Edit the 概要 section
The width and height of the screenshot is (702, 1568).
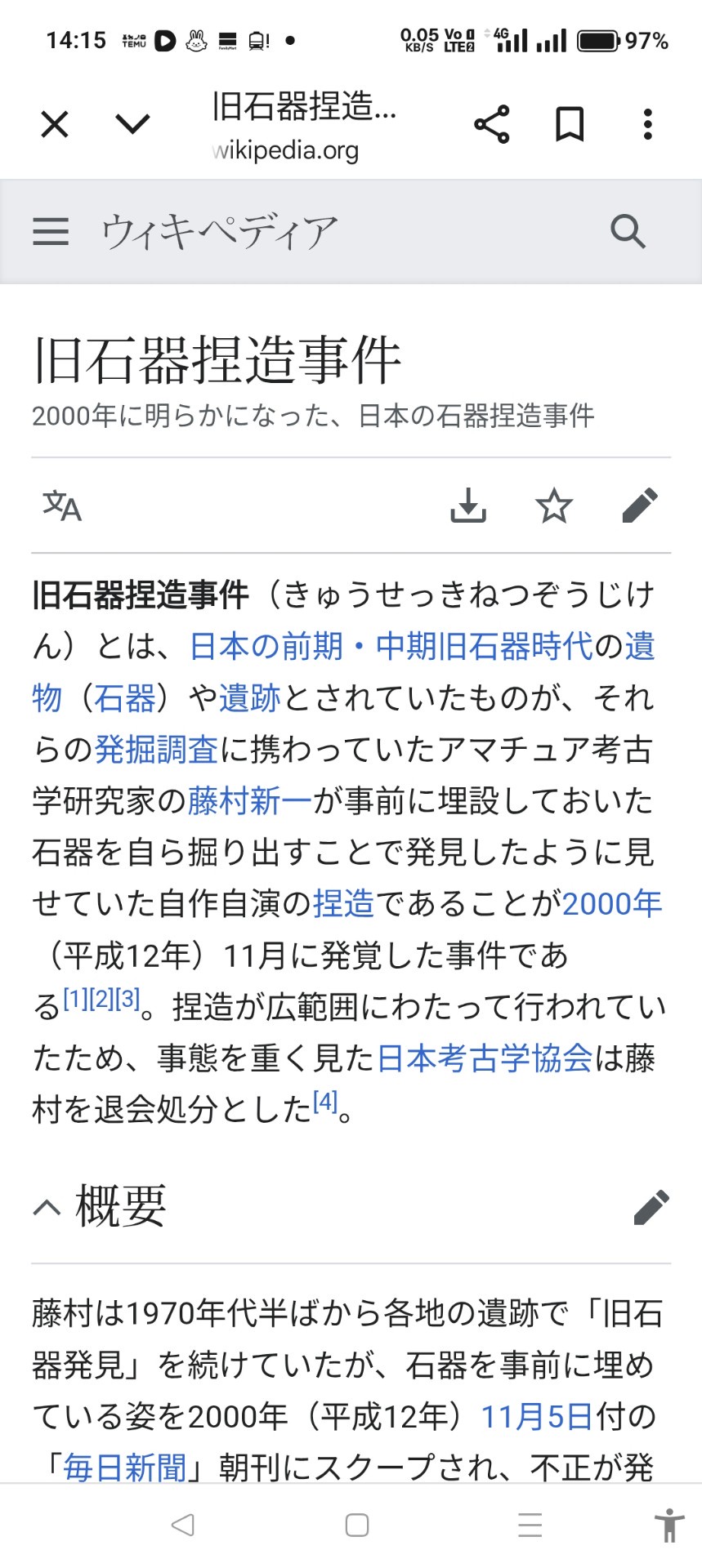[x=651, y=1207]
